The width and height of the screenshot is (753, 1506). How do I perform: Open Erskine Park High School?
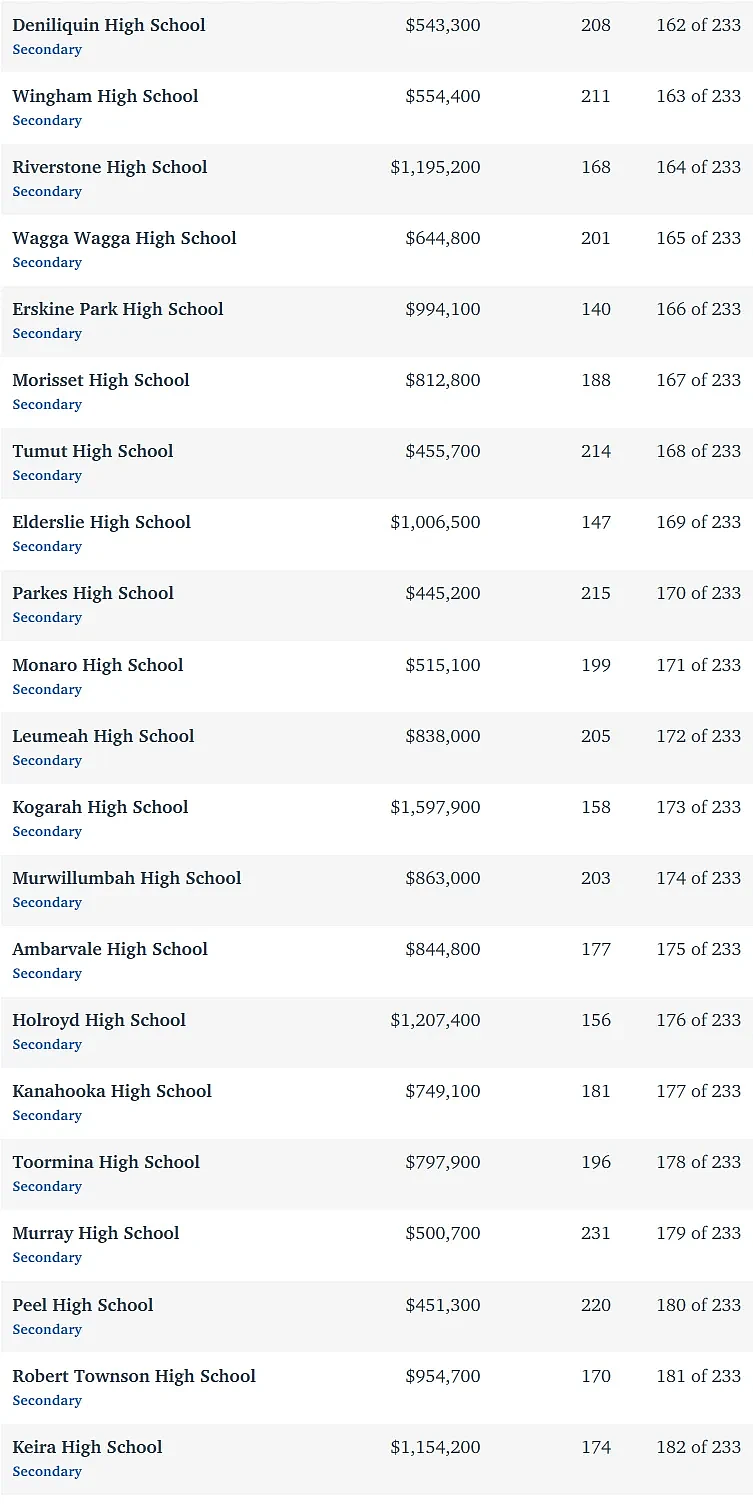pyautogui.click(x=118, y=309)
